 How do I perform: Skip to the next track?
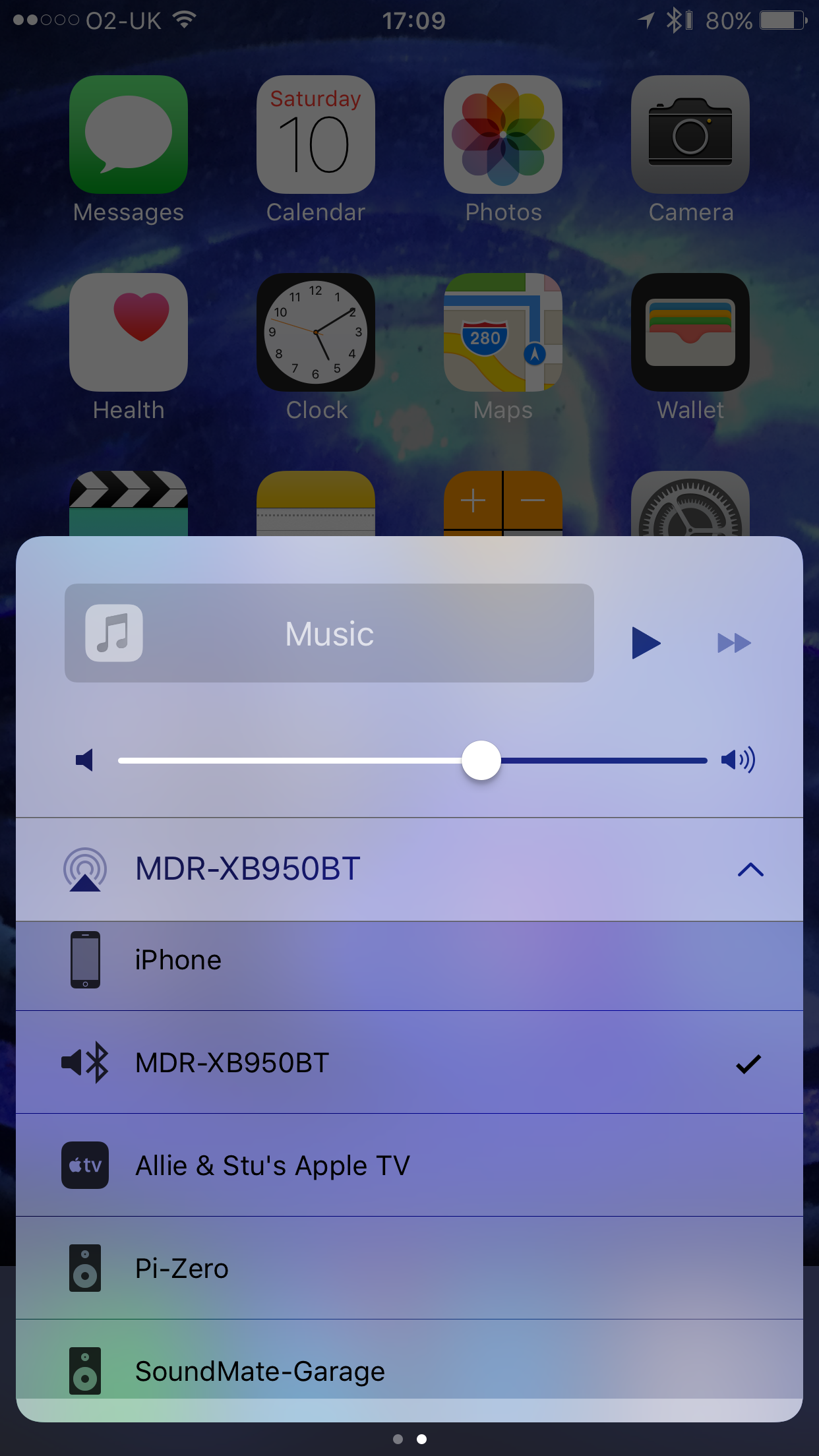(x=734, y=643)
